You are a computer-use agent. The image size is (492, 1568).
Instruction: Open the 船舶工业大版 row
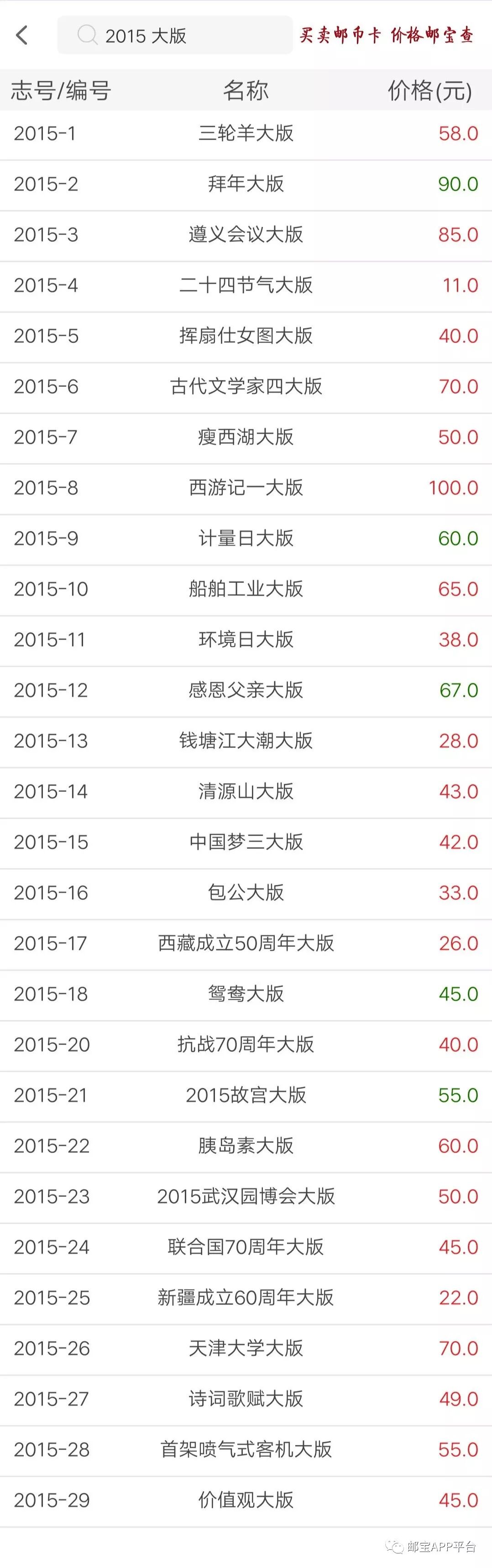tap(246, 589)
